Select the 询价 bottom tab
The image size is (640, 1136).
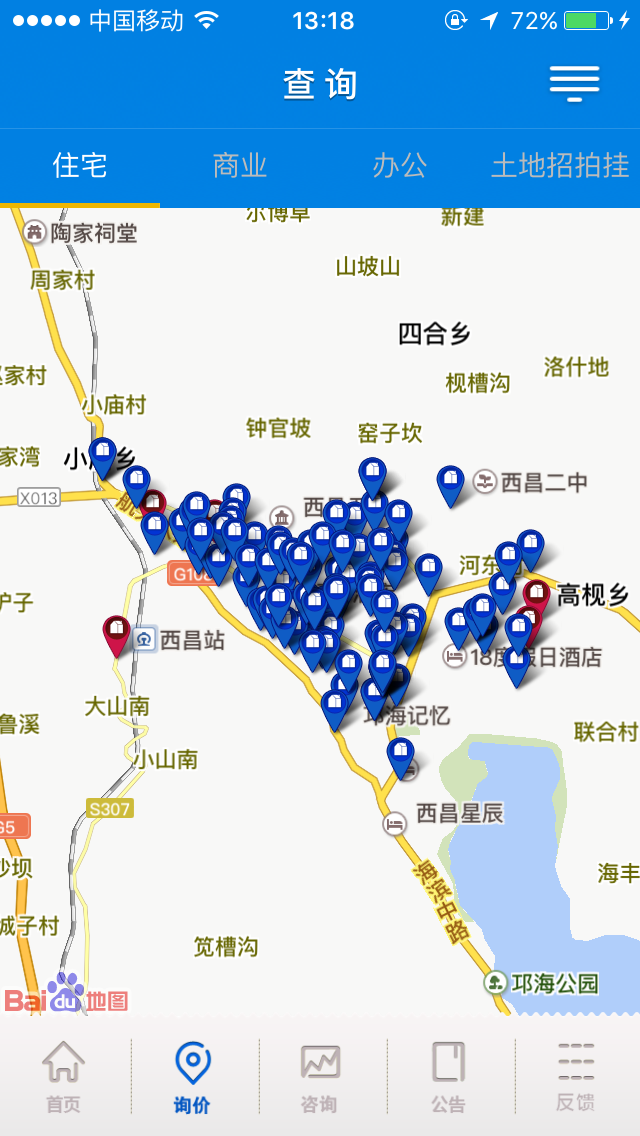(193, 1077)
